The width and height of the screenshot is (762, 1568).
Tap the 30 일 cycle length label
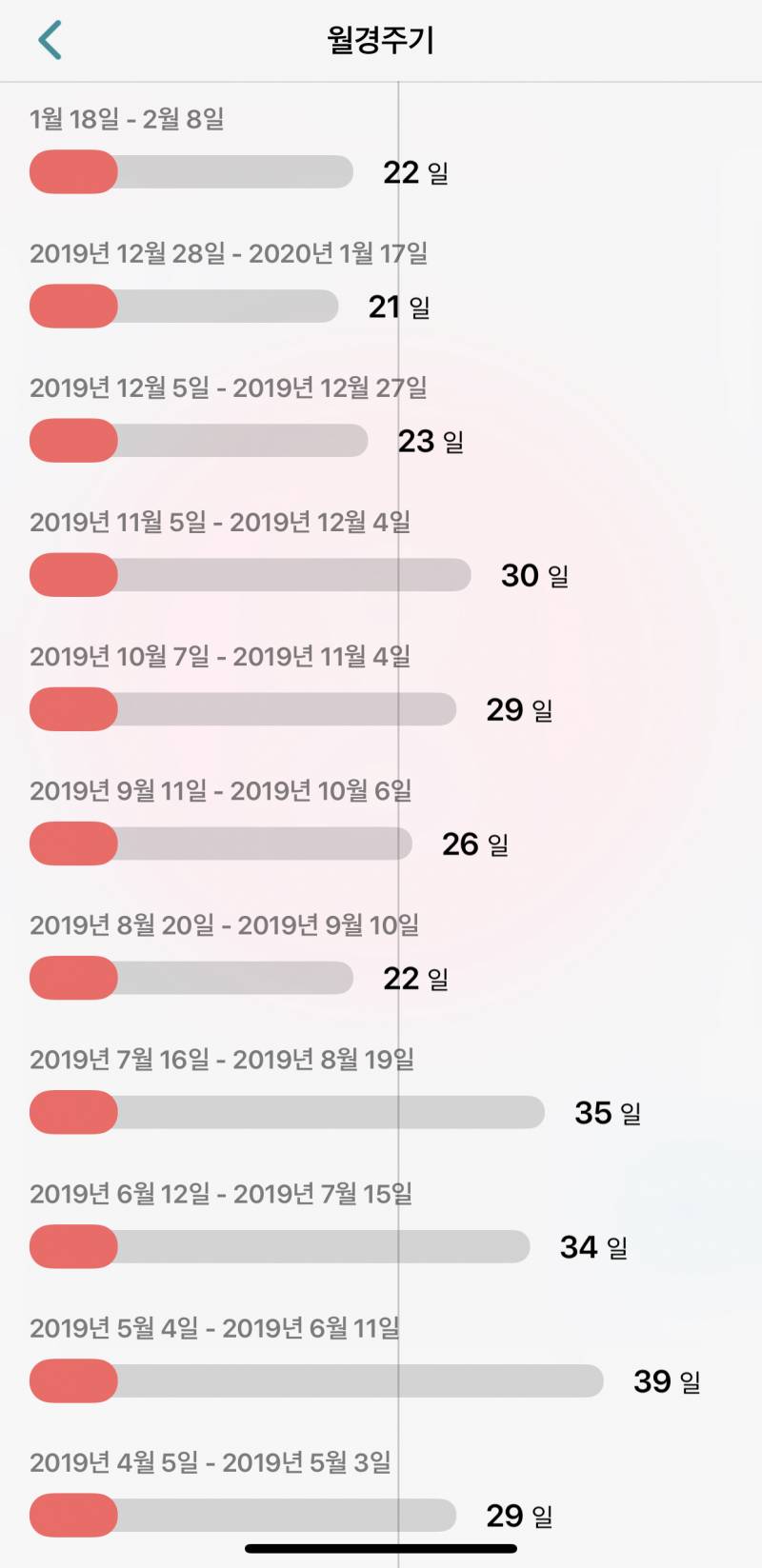(x=533, y=575)
